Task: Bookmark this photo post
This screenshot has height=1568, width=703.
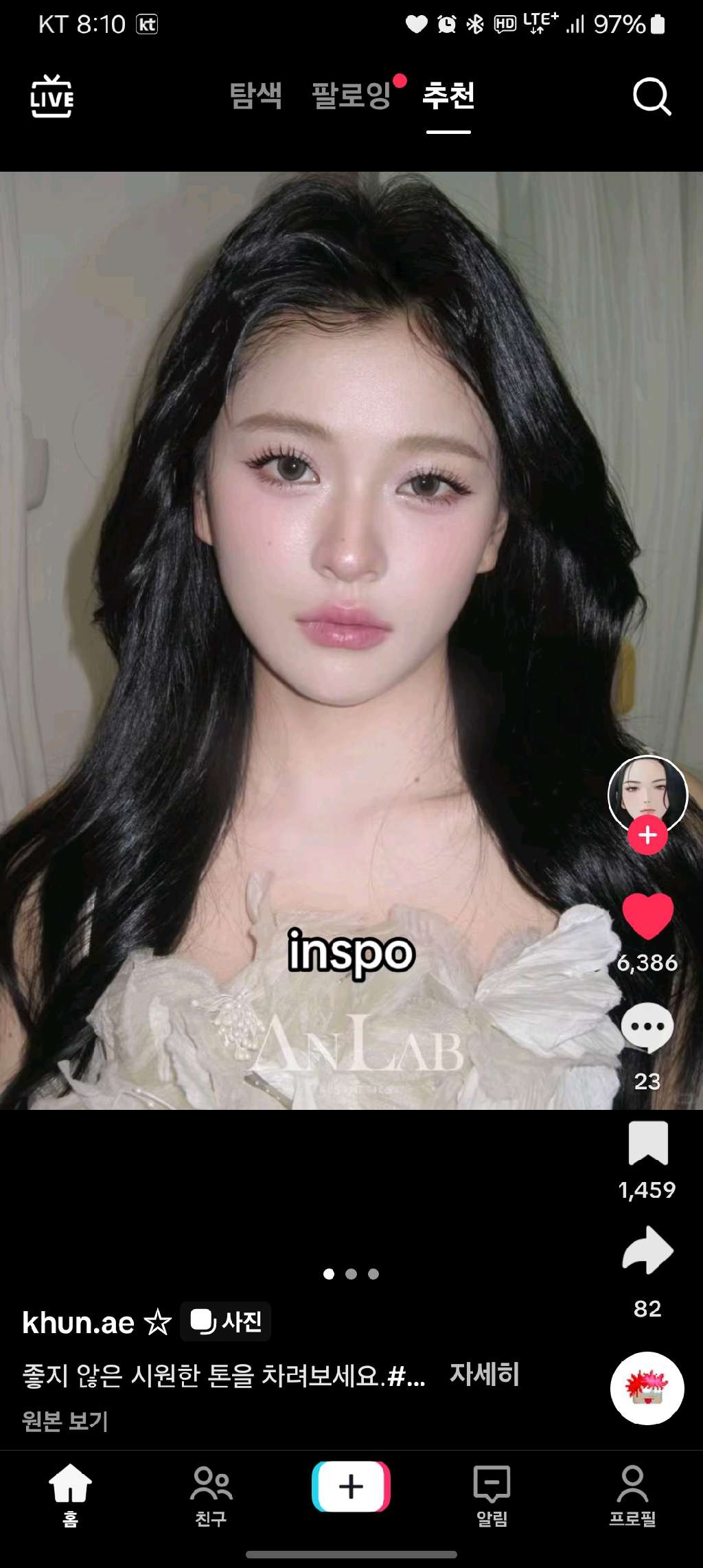Action: point(647,1144)
